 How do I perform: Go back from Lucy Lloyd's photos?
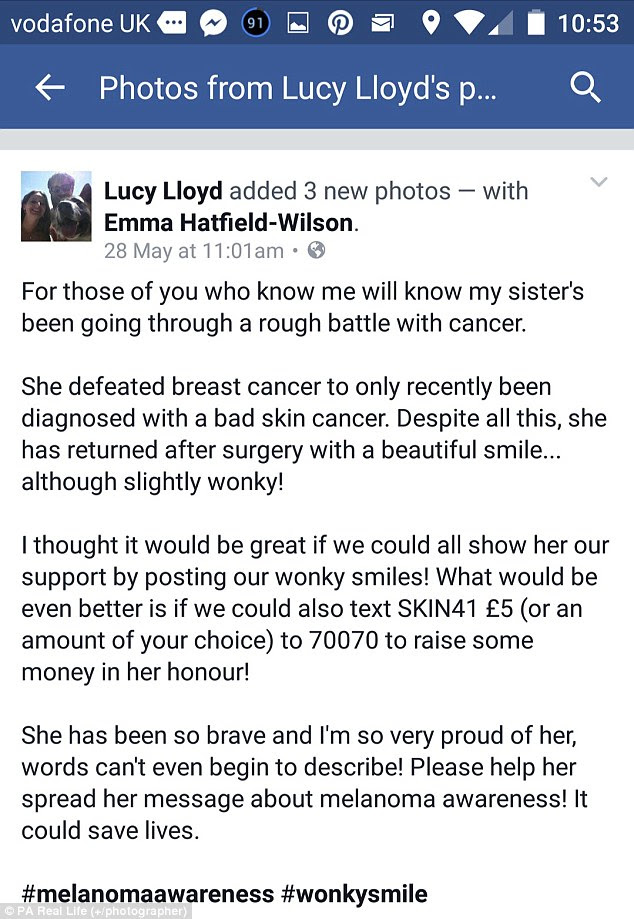[49, 88]
